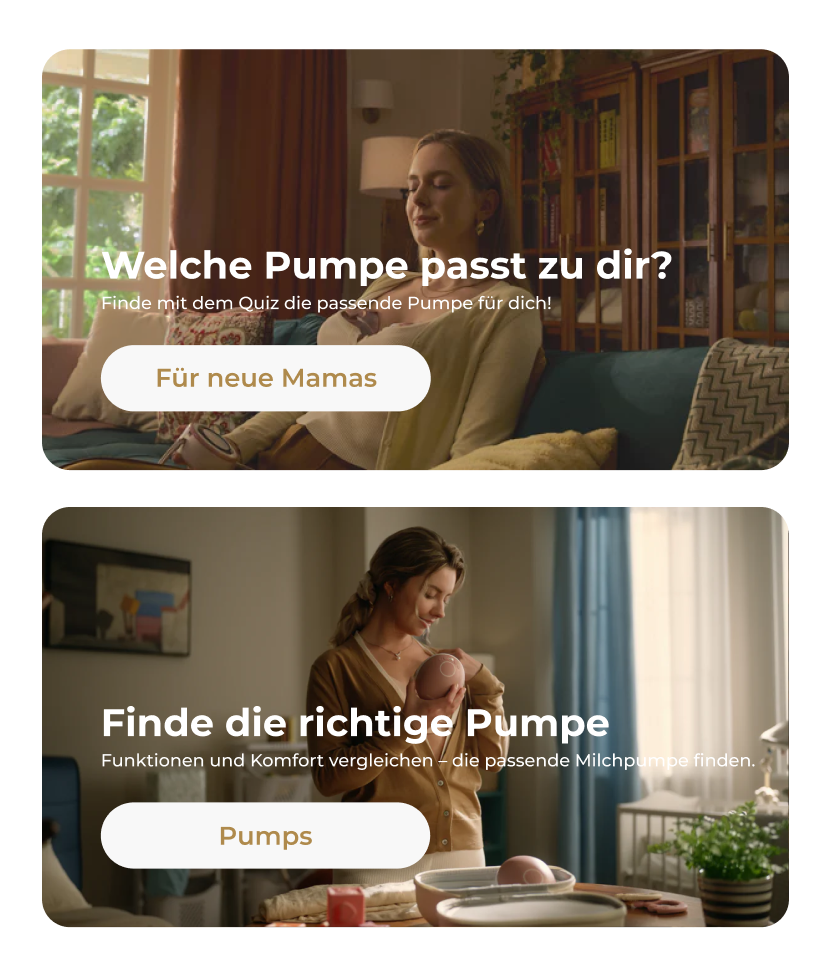
Task: Tap the Für neue Mamas button
Action: point(265,378)
